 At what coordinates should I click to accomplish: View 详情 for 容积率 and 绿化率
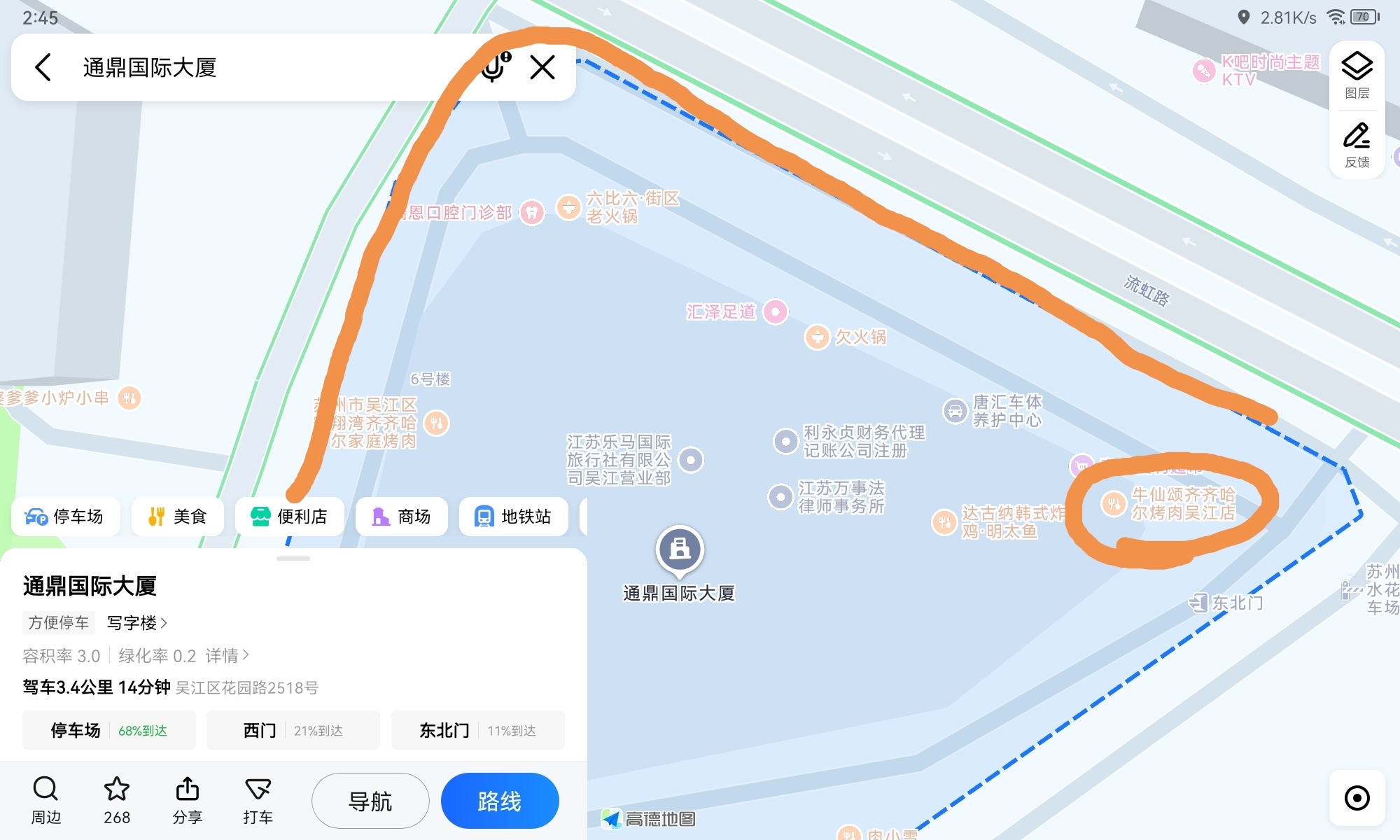click(227, 655)
